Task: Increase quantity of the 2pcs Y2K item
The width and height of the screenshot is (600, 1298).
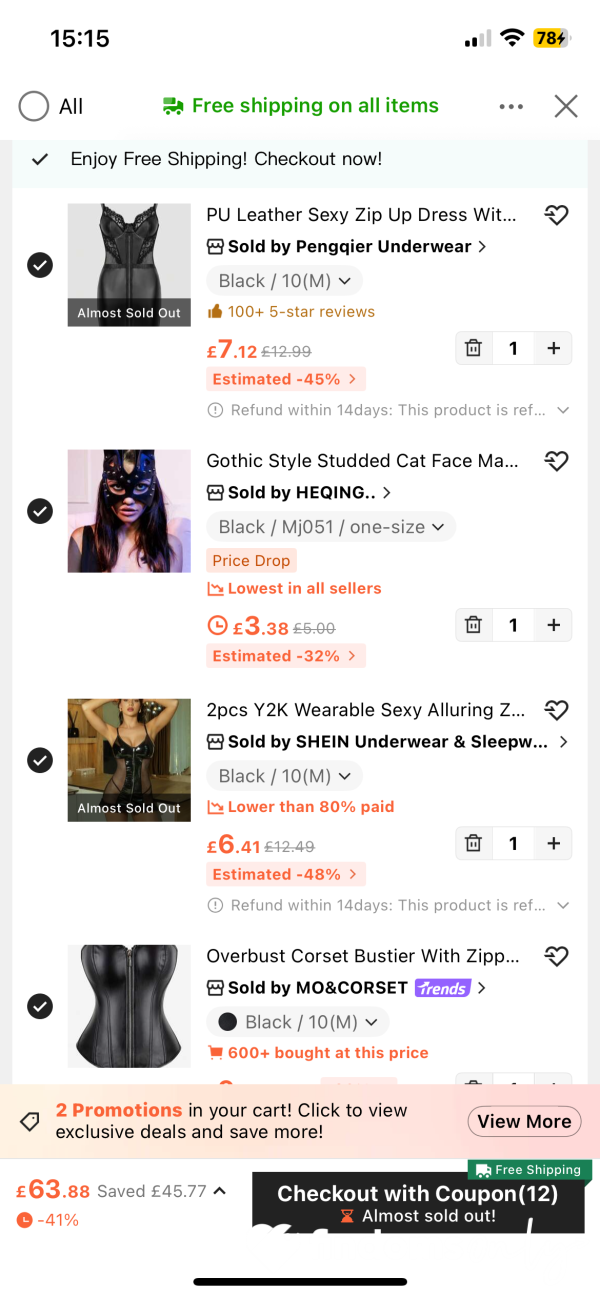Action: (553, 843)
